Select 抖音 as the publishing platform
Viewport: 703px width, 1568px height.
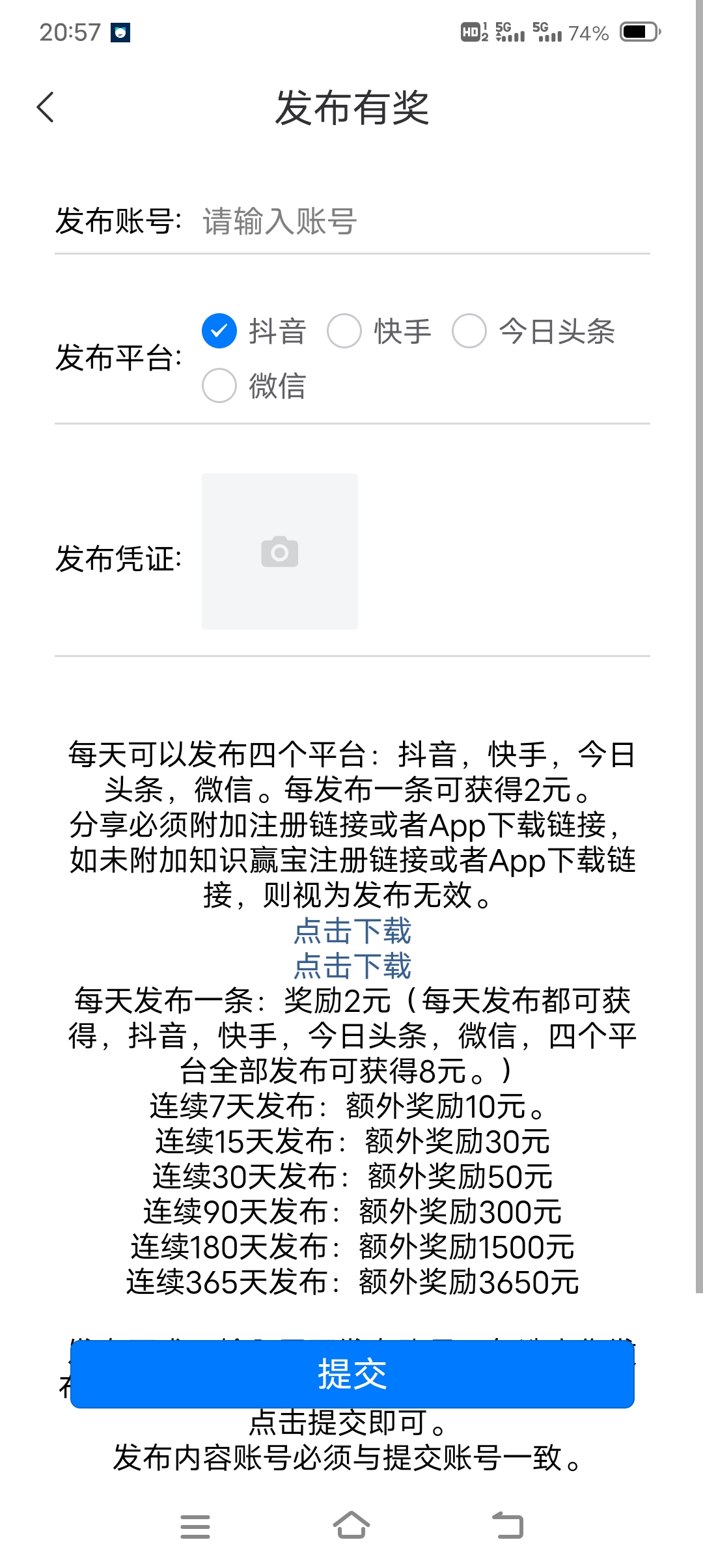coord(254,331)
